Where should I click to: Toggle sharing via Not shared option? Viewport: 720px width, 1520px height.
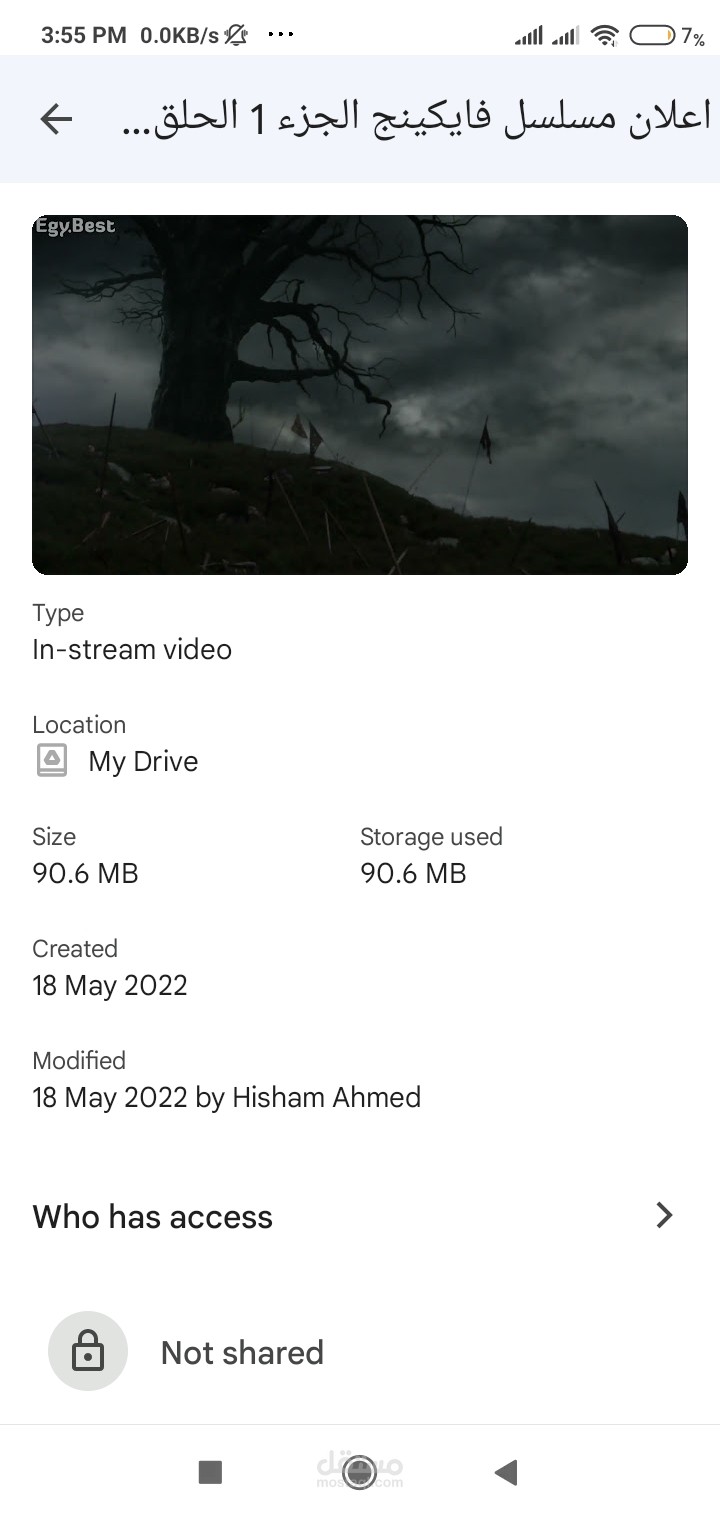click(x=242, y=1352)
